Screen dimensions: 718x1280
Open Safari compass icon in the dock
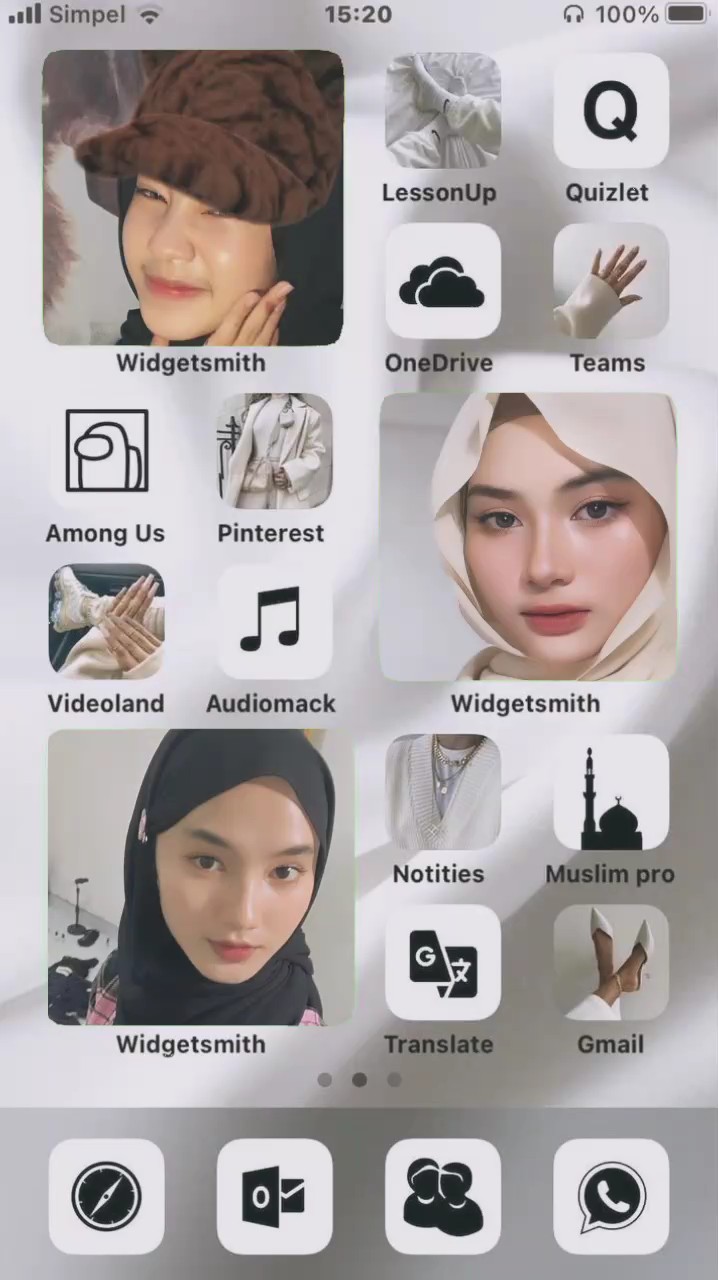(106, 1196)
